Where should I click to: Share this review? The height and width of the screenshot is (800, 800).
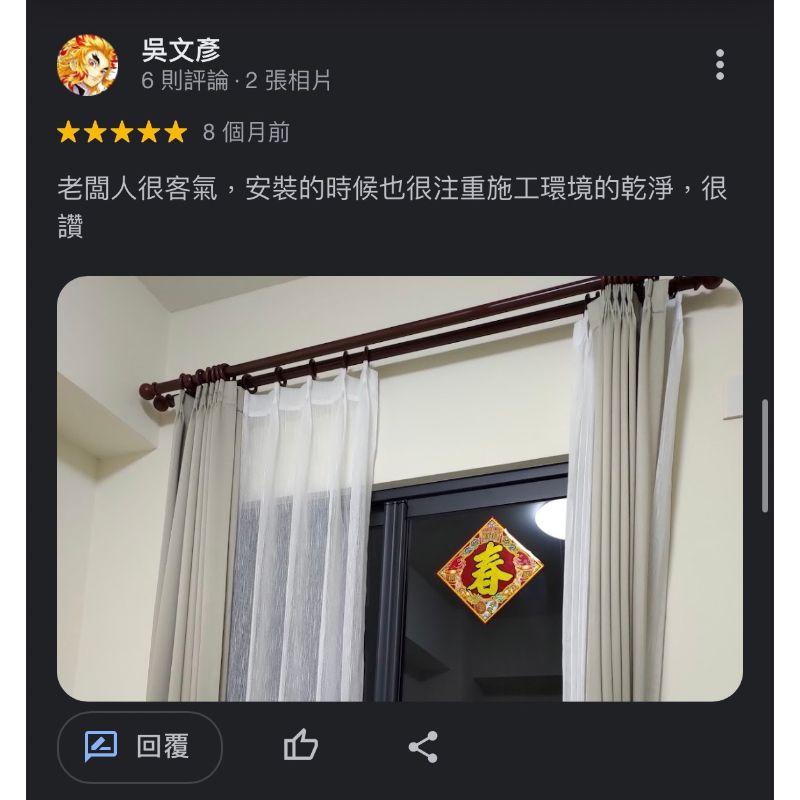423,746
